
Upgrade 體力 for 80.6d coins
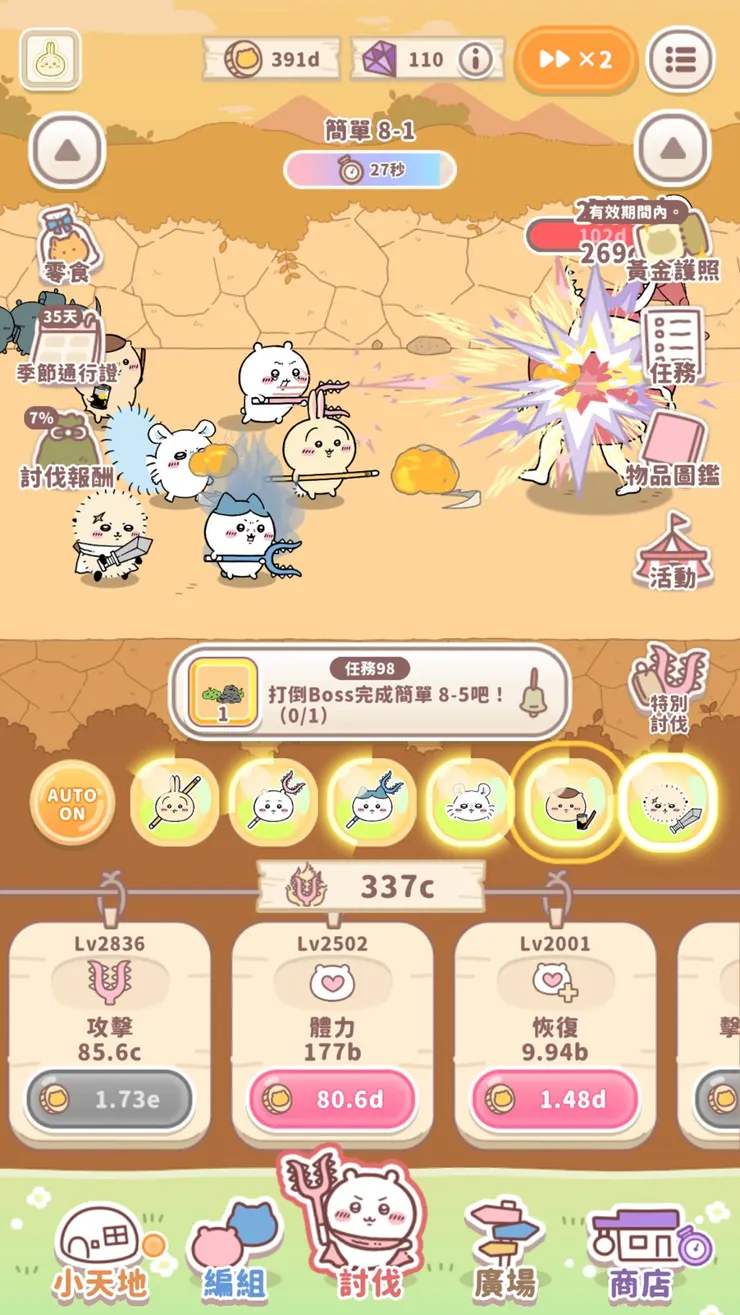pyautogui.click(x=332, y=1100)
